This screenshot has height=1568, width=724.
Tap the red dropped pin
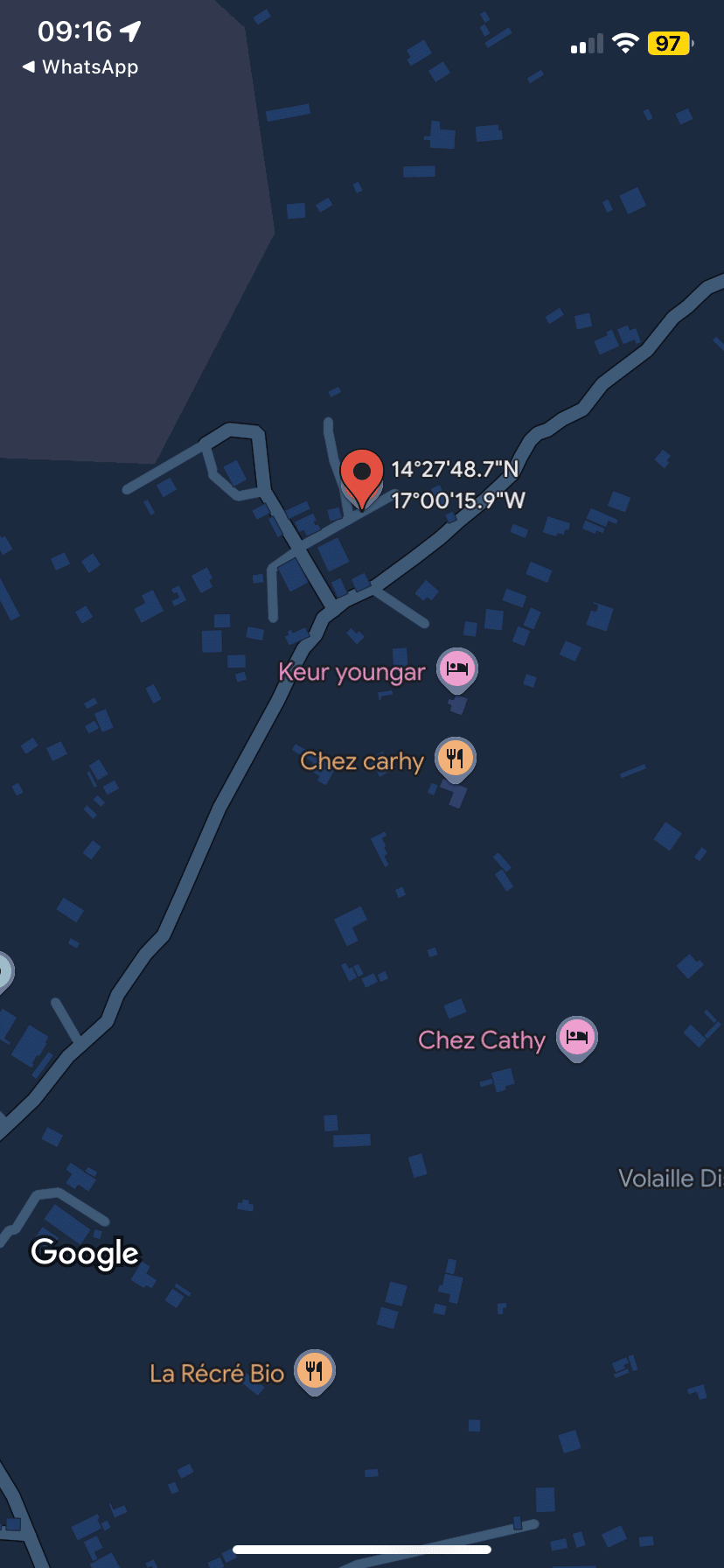click(x=361, y=475)
